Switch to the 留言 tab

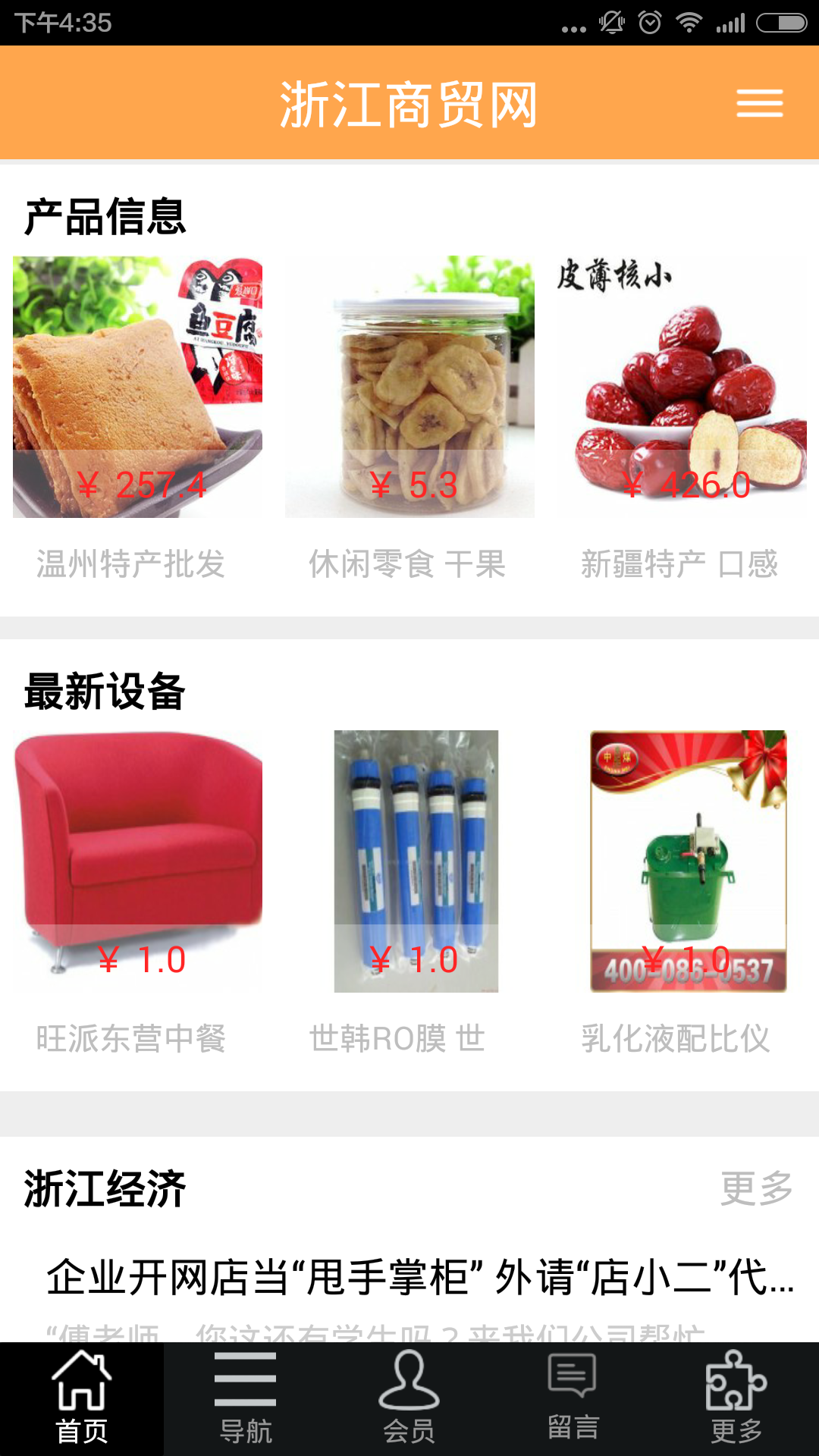tap(573, 1399)
